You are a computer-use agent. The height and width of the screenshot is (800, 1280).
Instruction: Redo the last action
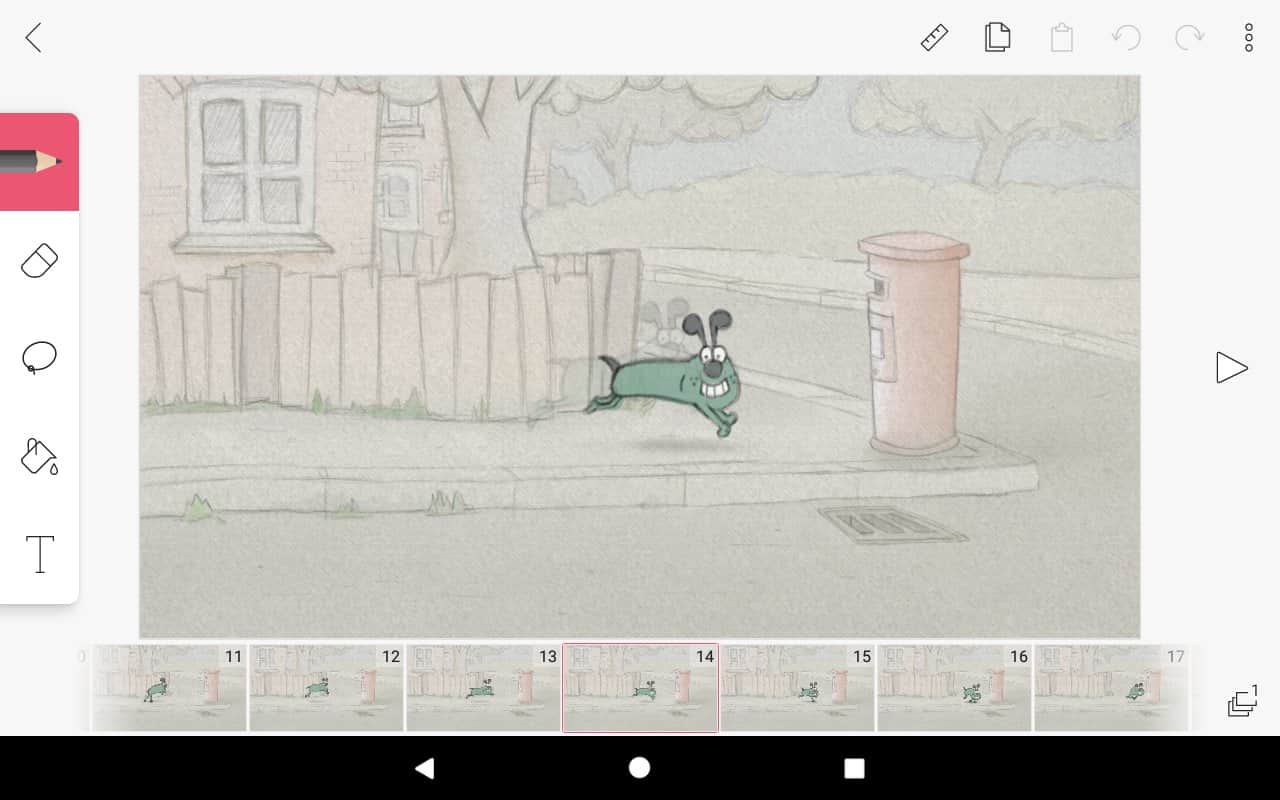point(1189,38)
